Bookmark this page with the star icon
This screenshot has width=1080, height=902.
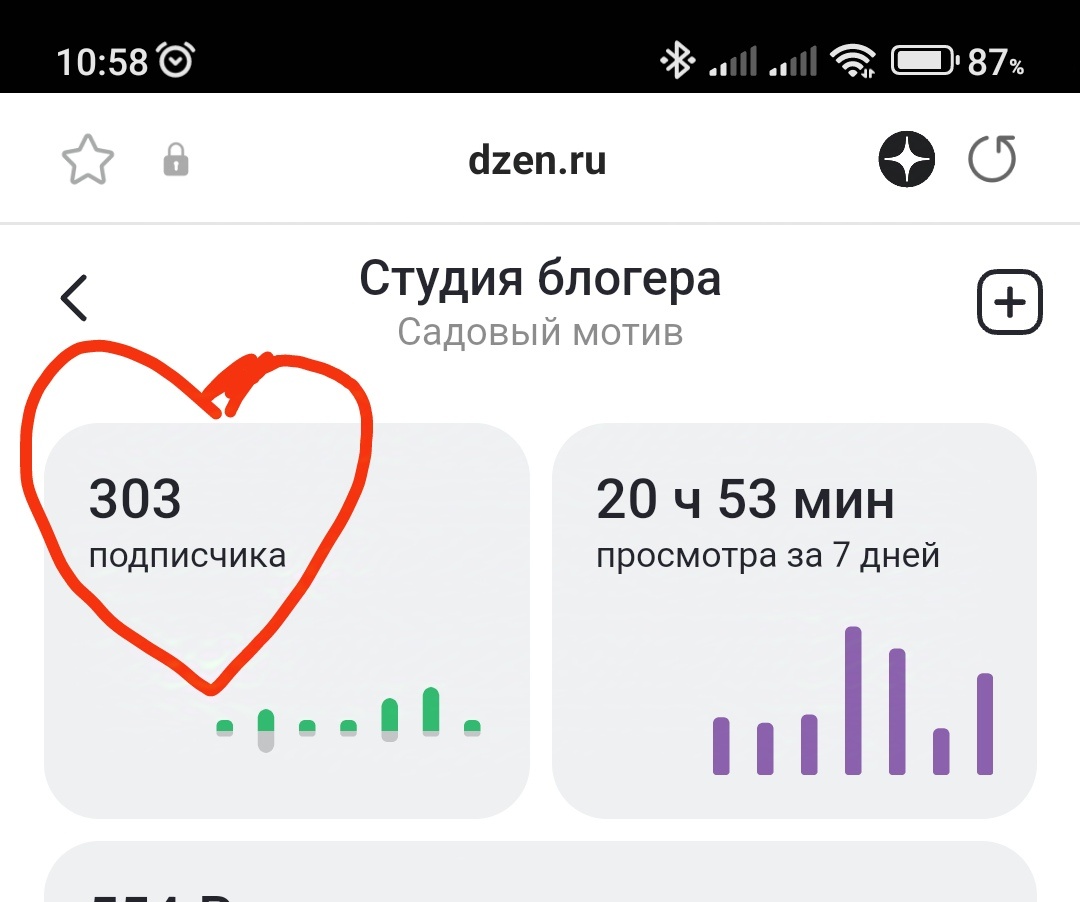coord(88,161)
